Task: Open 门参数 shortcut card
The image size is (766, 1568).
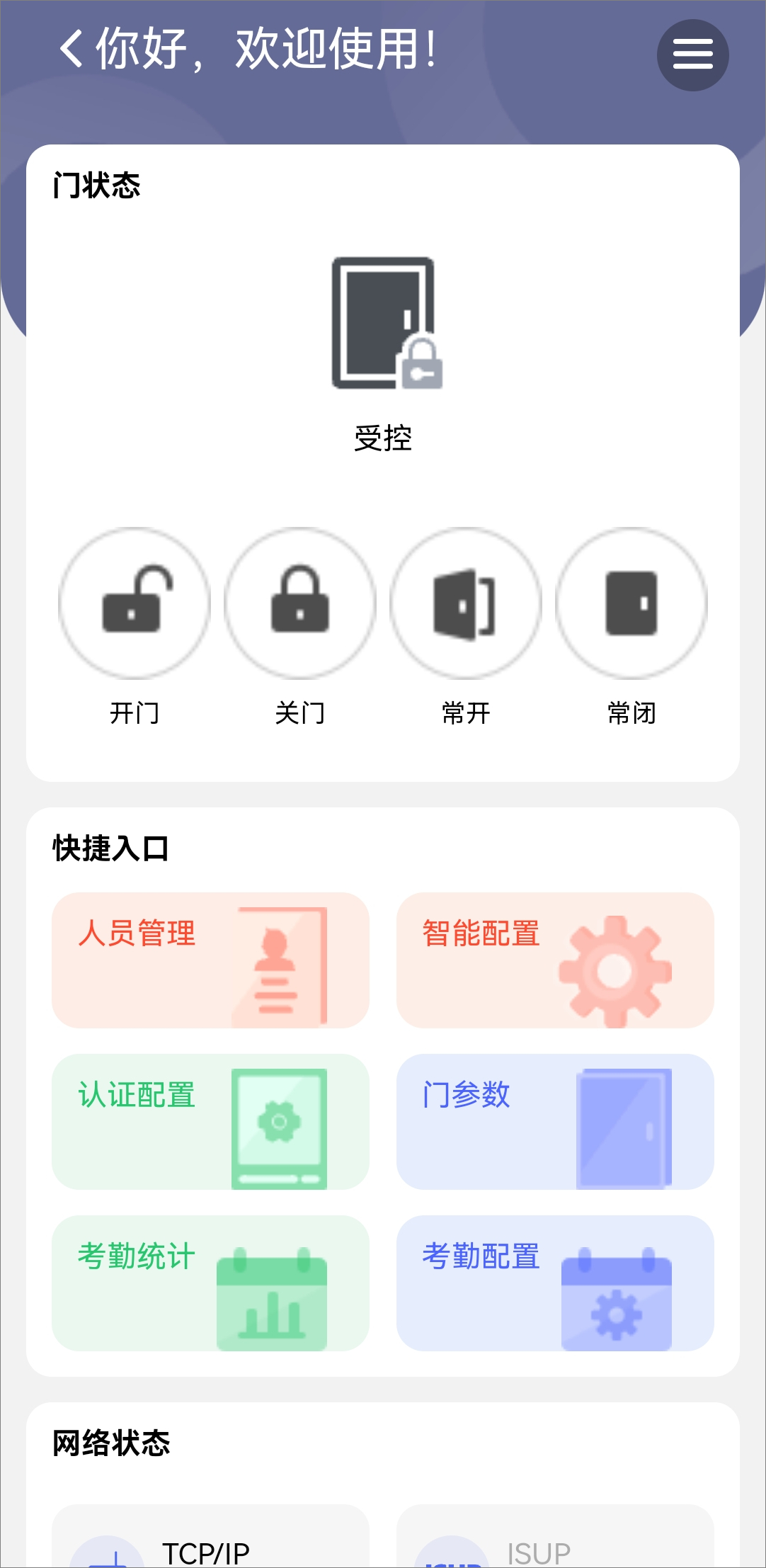Action: point(555,1121)
